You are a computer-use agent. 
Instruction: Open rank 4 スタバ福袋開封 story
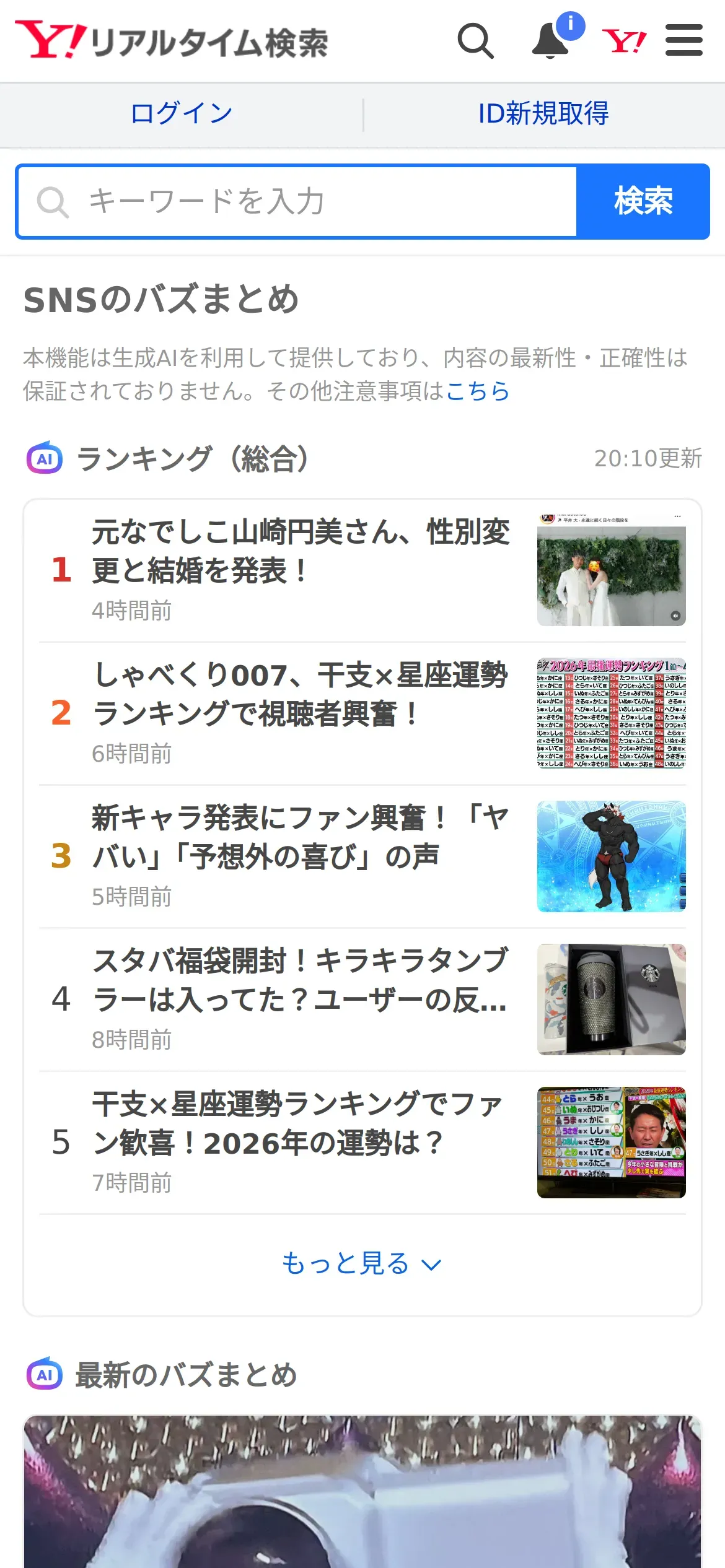coord(301,980)
